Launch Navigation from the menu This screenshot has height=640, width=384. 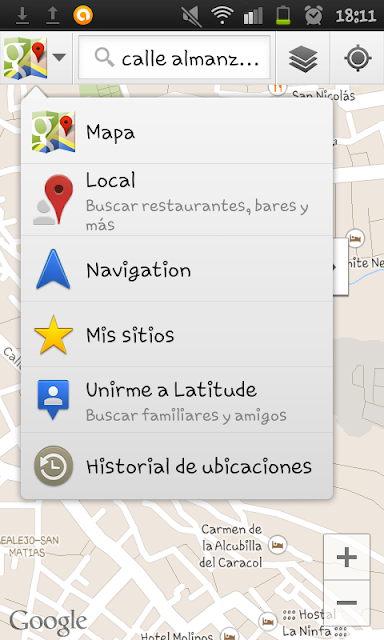point(177,269)
